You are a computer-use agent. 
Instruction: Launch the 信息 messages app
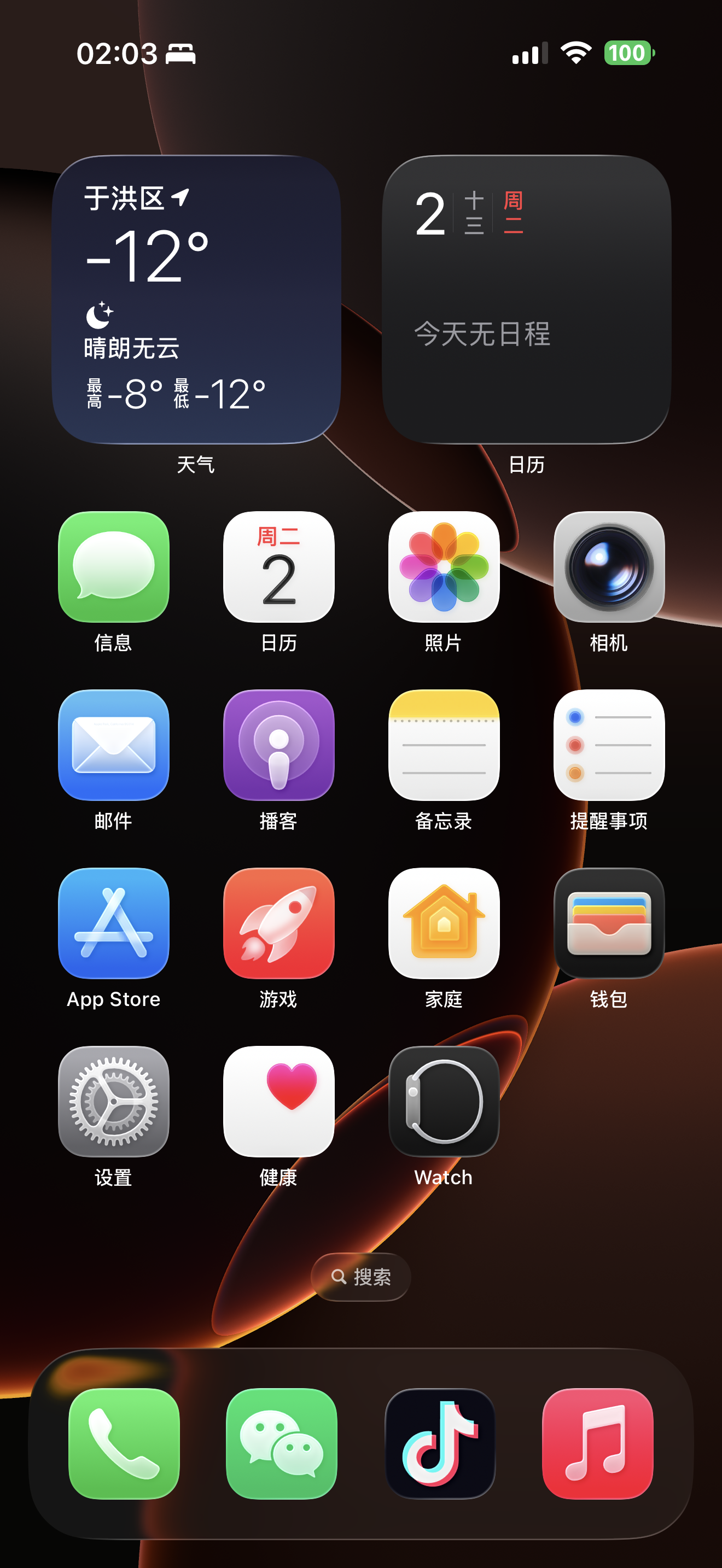114,567
